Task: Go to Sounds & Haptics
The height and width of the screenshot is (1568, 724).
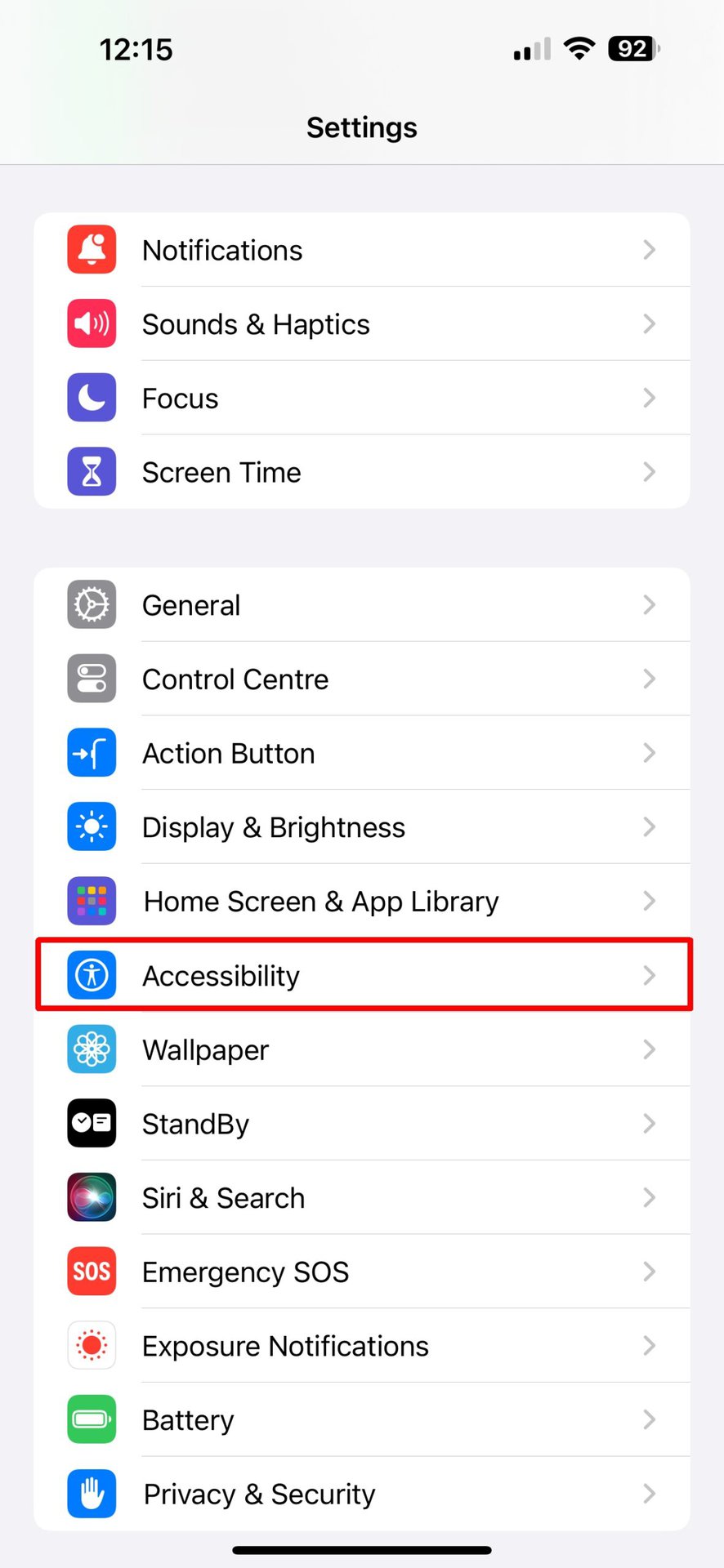Action: click(x=362, y=324)
